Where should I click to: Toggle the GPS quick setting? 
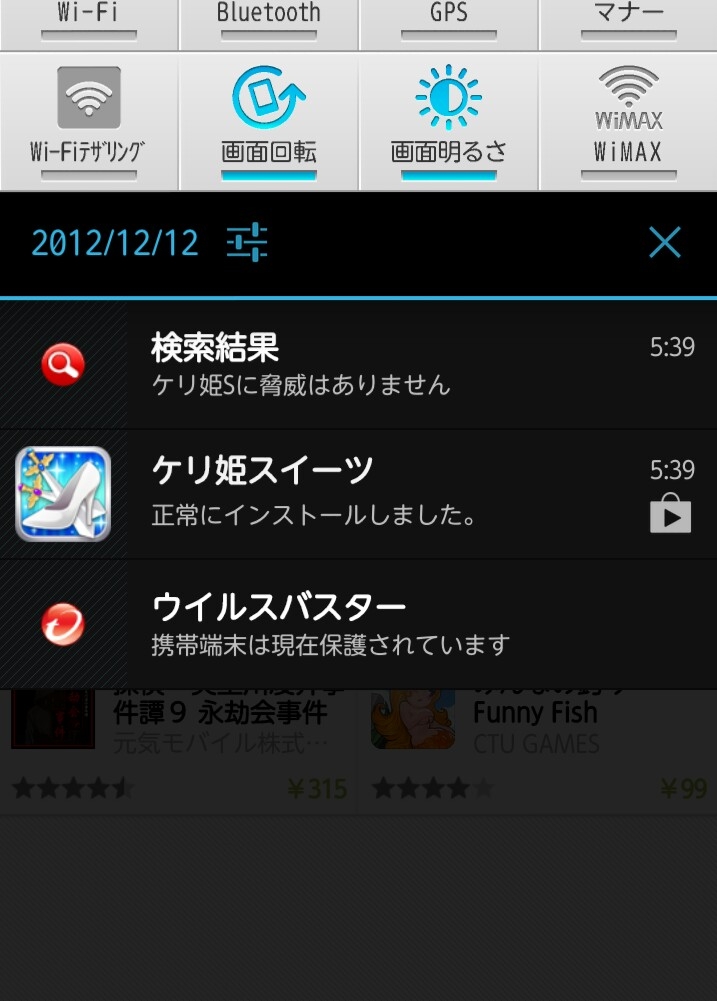pos(448,22)
